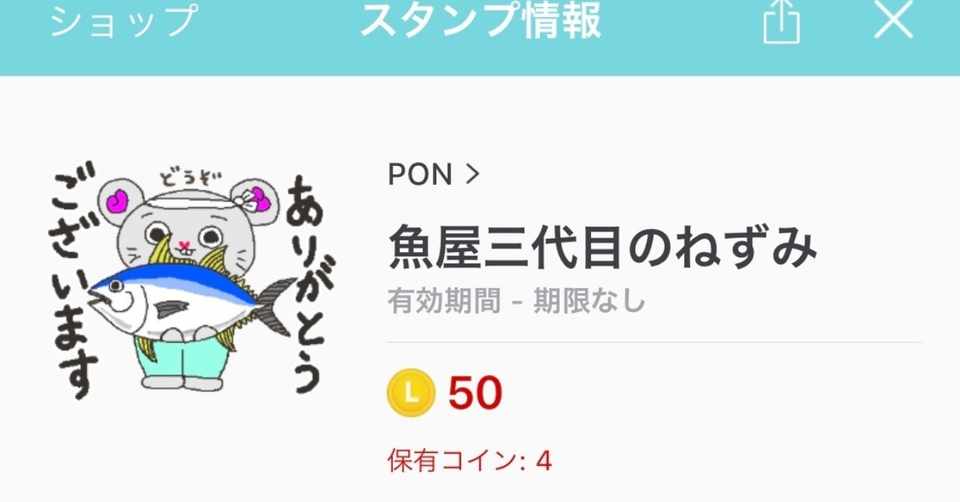This screenshot has height=502, width=960.
Task: Close the スタンプ情報 screen
Action: pyautogui.click(x=893, y=20)
